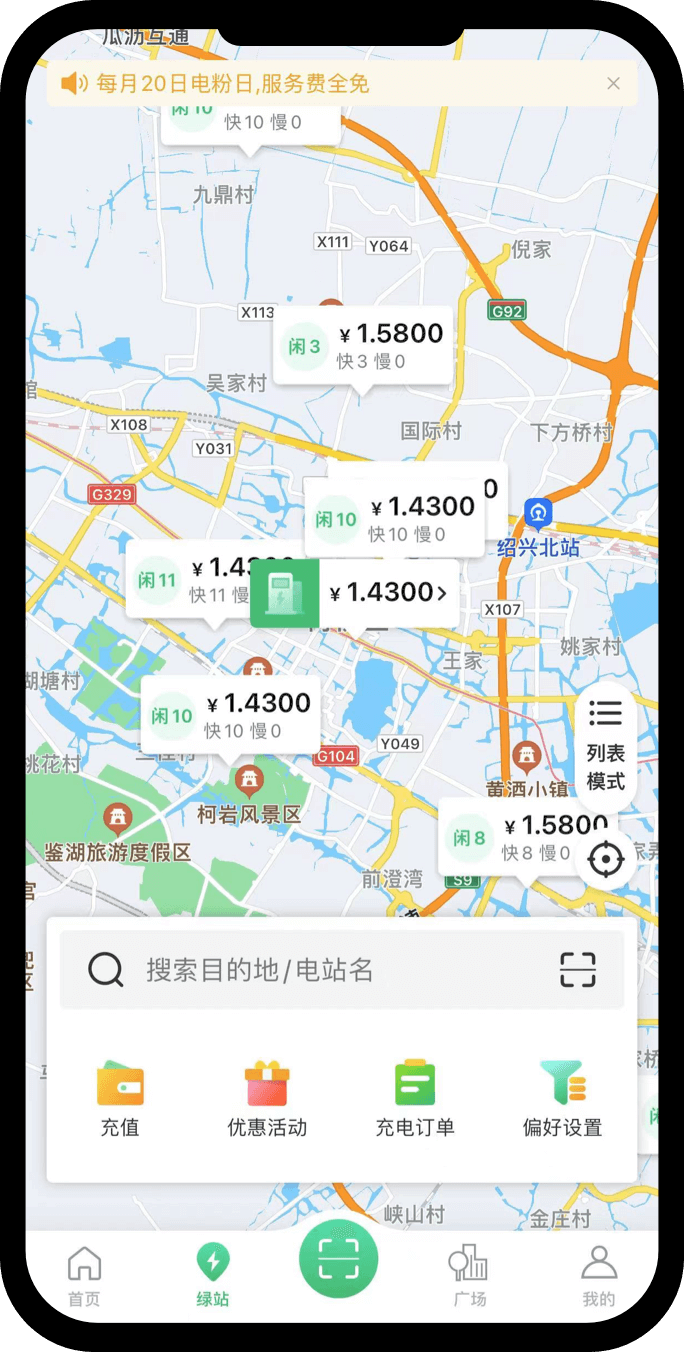Open the scan icon in search bar
Viewport: 684px width, 1352px height.
click(x=578, y=969)
